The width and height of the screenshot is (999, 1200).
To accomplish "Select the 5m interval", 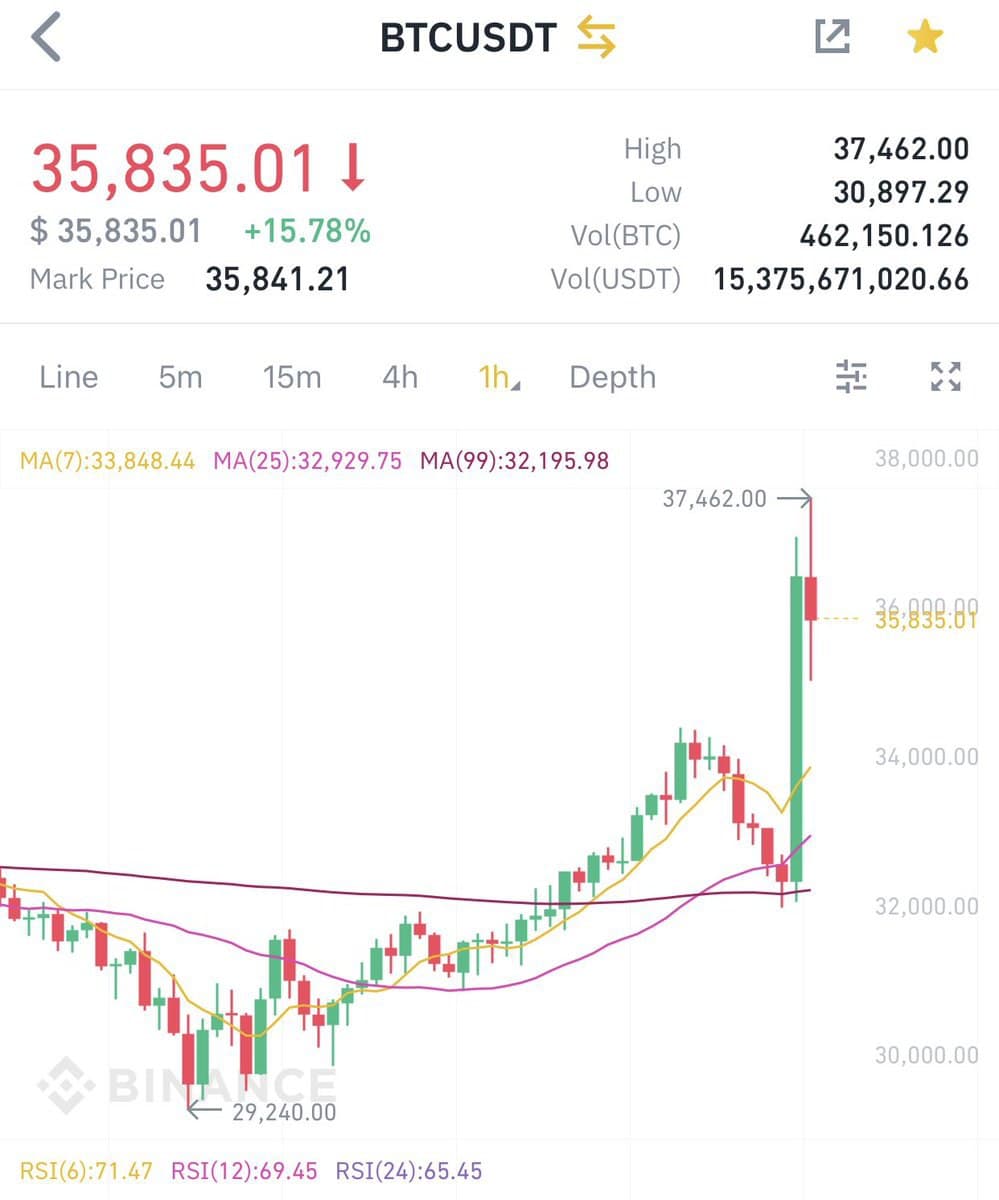I will (x=180, y=377).
